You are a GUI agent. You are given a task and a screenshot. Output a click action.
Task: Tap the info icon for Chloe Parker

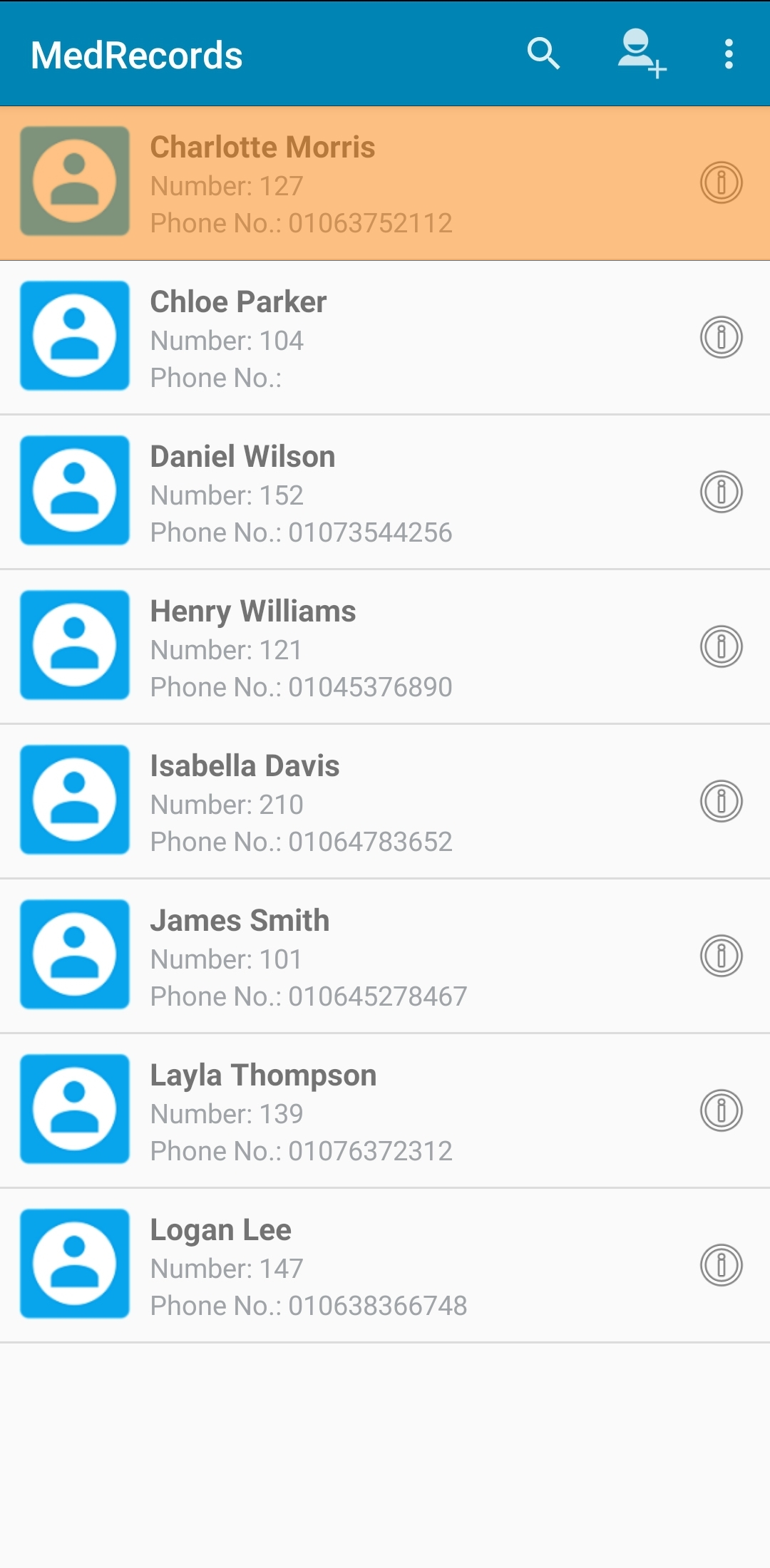coord(722,337)
